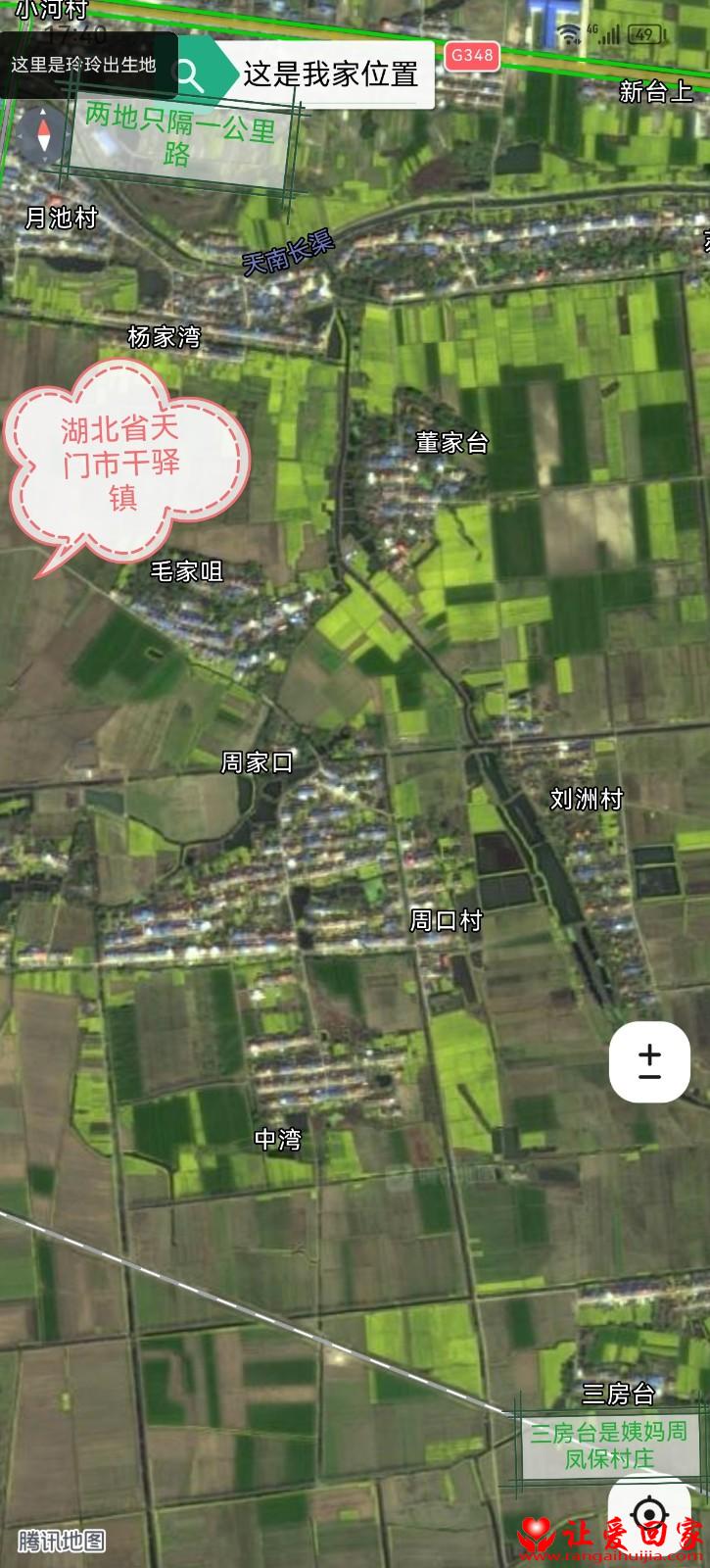Image resolution: width=710 pixels, height=1568 pixels.
Task: Center the map on my current location
Action: [647, 1512]
